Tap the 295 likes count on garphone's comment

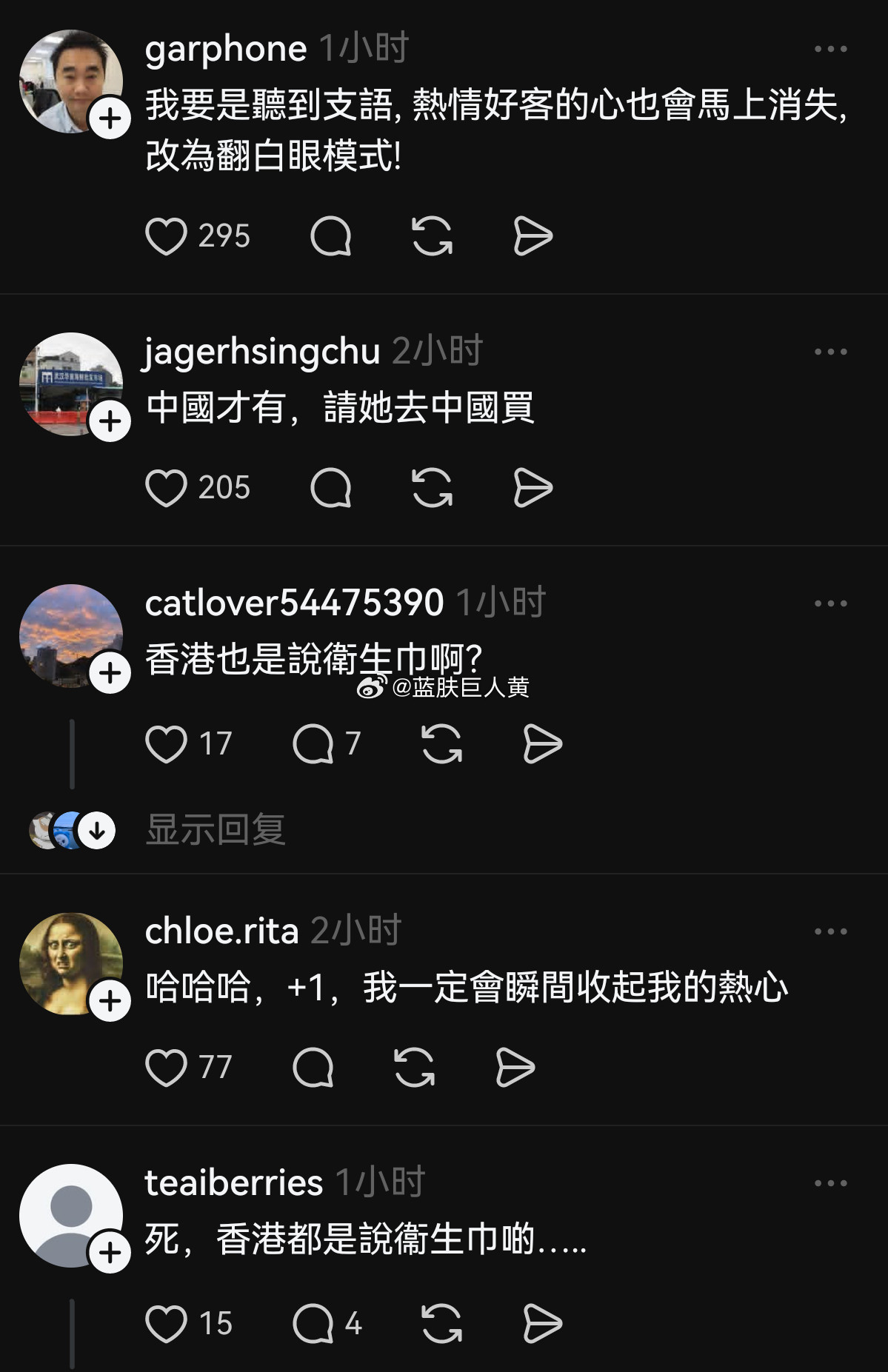[x=222, y=235]
